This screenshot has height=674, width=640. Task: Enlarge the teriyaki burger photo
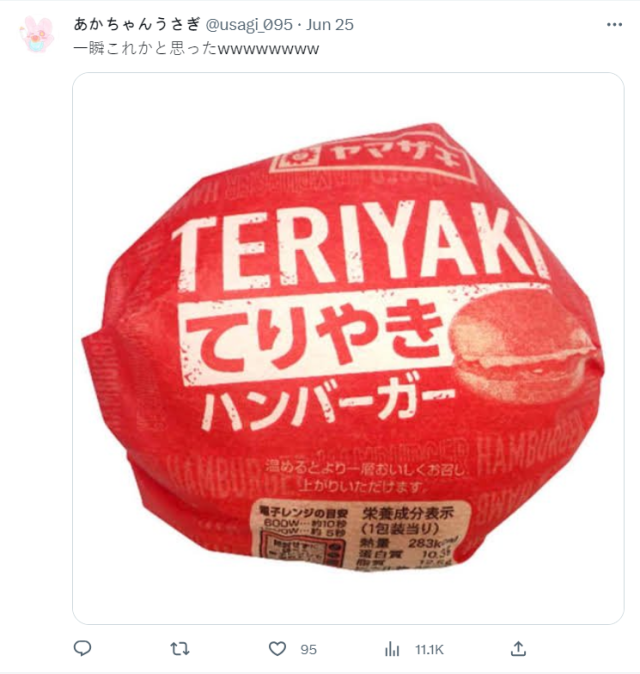tap(348, 348)
